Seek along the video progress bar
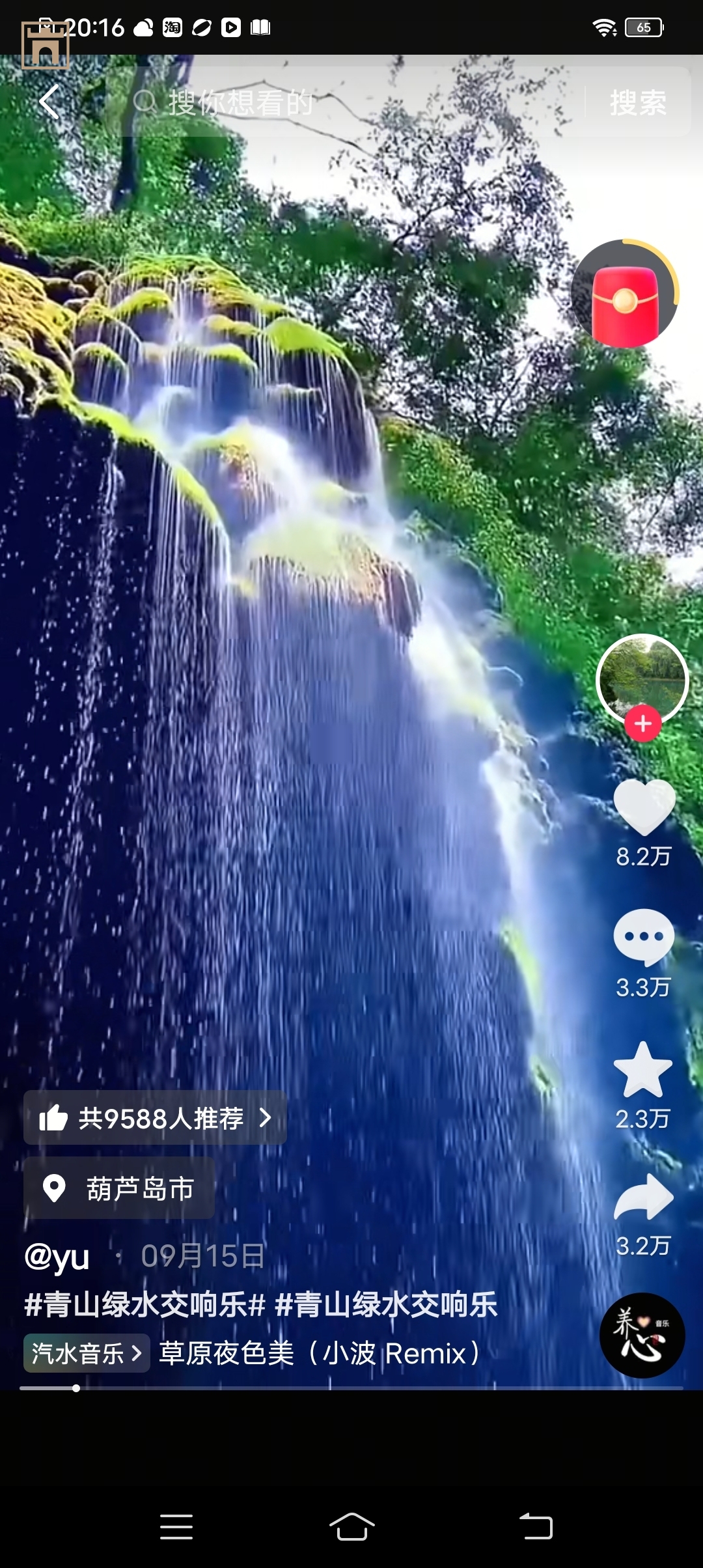 (x=351, y=1388)
